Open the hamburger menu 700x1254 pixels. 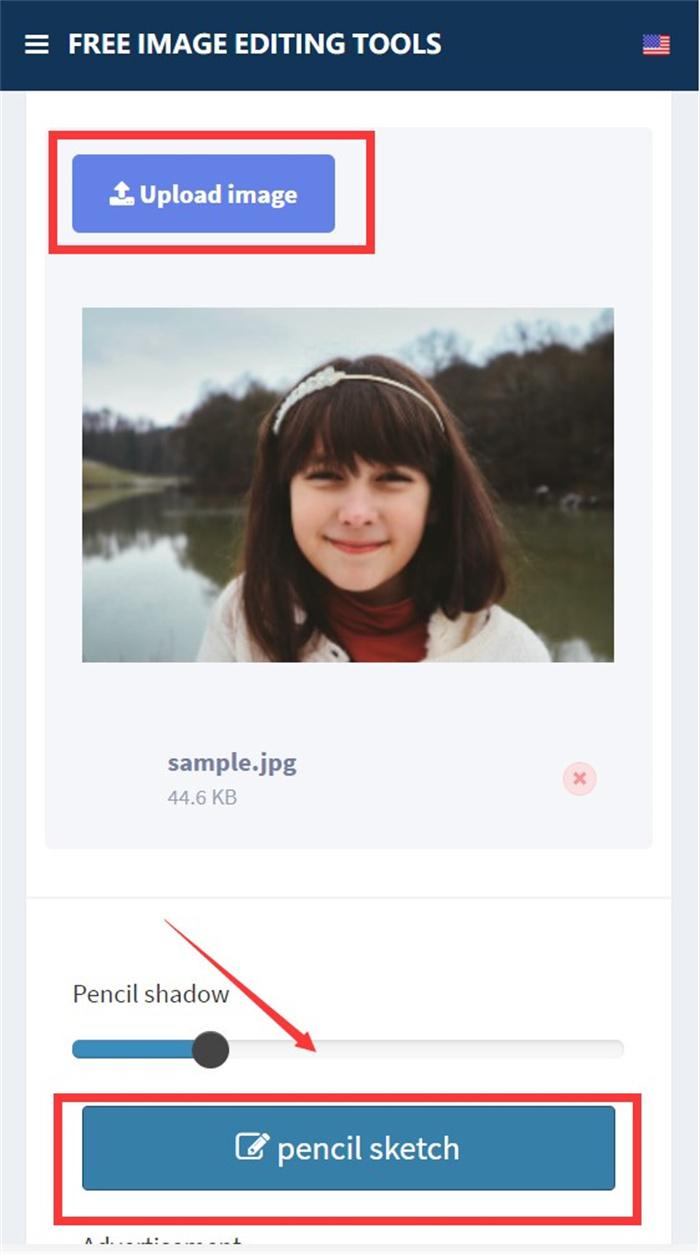(x=37, y=45)
